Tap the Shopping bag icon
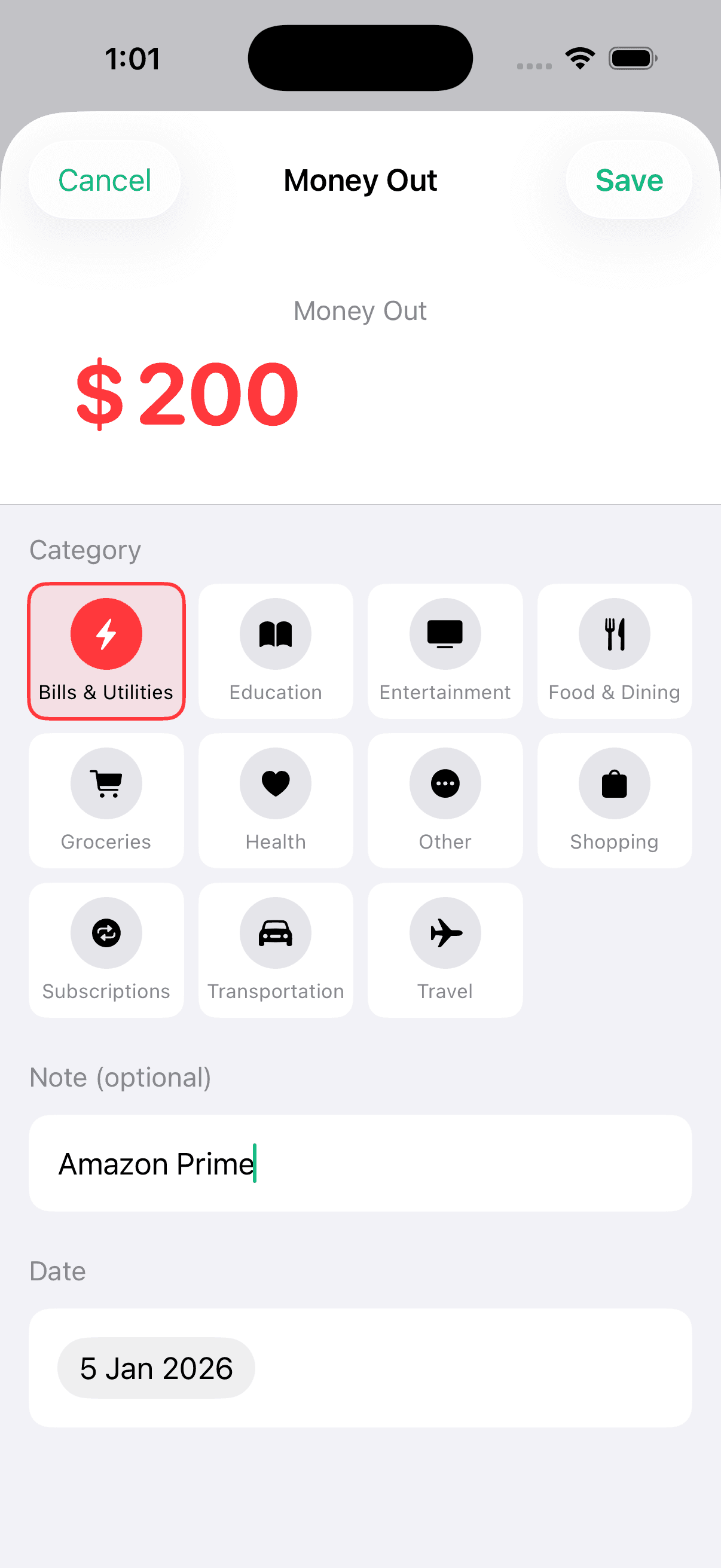 click(x=614, y=783)
